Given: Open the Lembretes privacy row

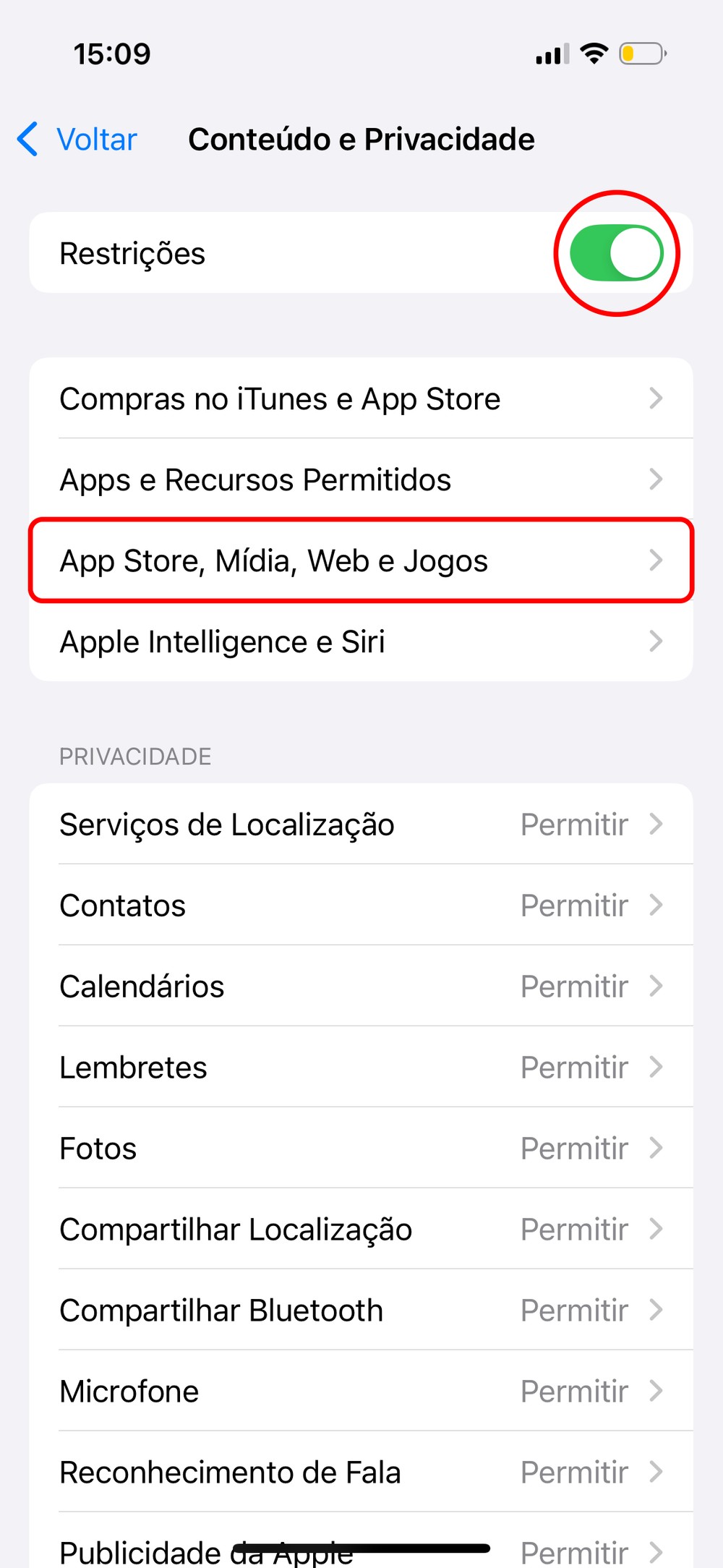Looking at the screenshot, I should pos(360,1068).
